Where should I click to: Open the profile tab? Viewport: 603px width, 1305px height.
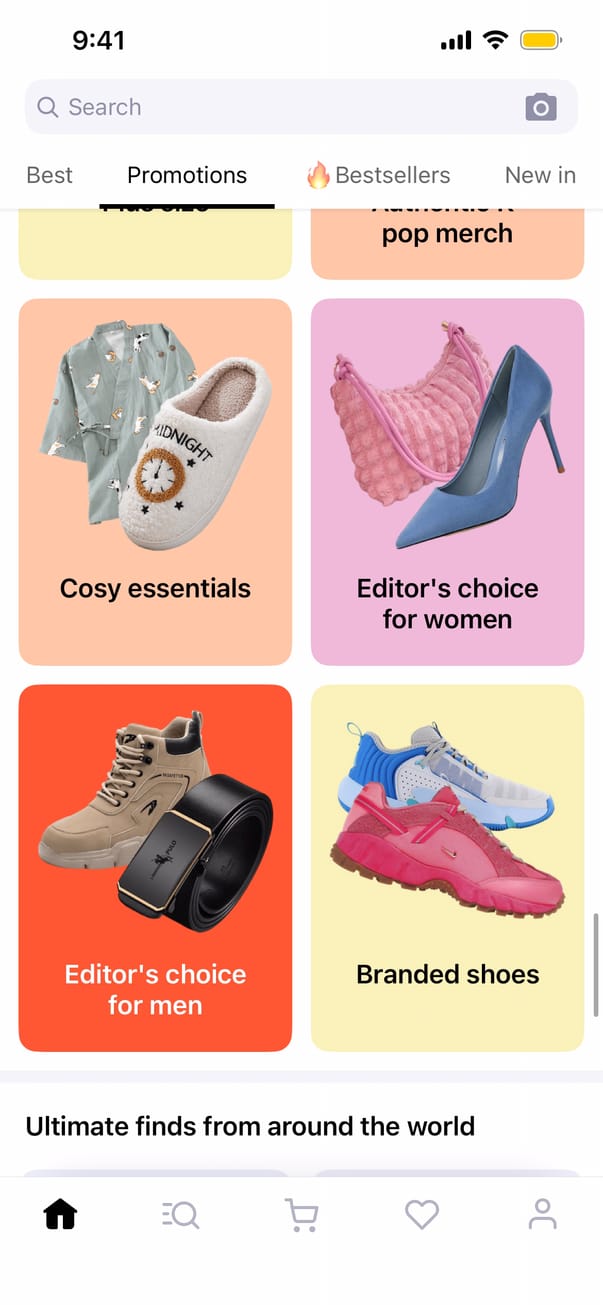542,1215
